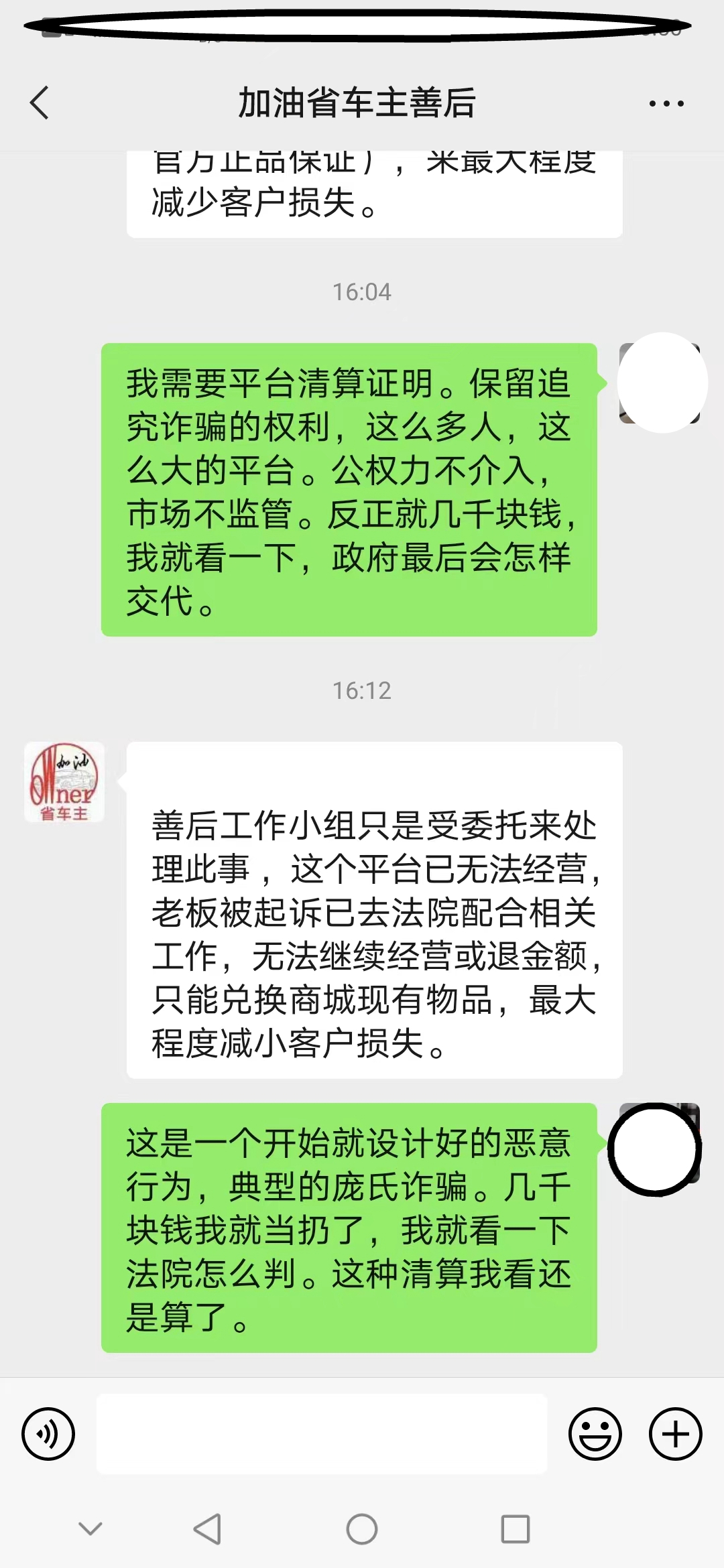Open the three-dot chat options menu
The image size is (724, 1568).
tap(666, 103)
